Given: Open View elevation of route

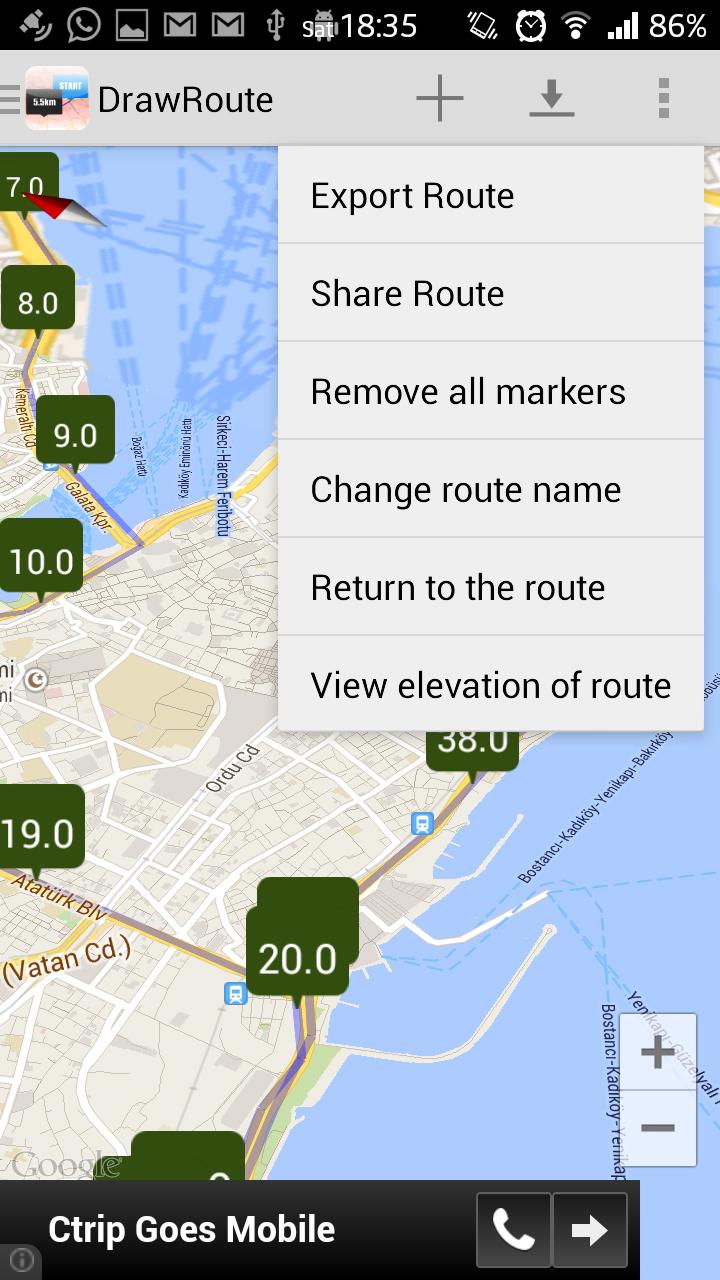Looking at the screenshot, I should 490,686.
